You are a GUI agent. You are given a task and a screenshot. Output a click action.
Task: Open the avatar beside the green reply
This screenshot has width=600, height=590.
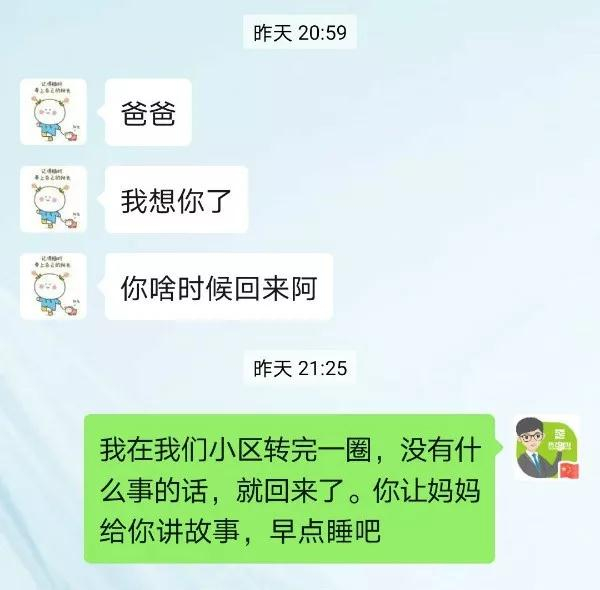pos(546,447)
